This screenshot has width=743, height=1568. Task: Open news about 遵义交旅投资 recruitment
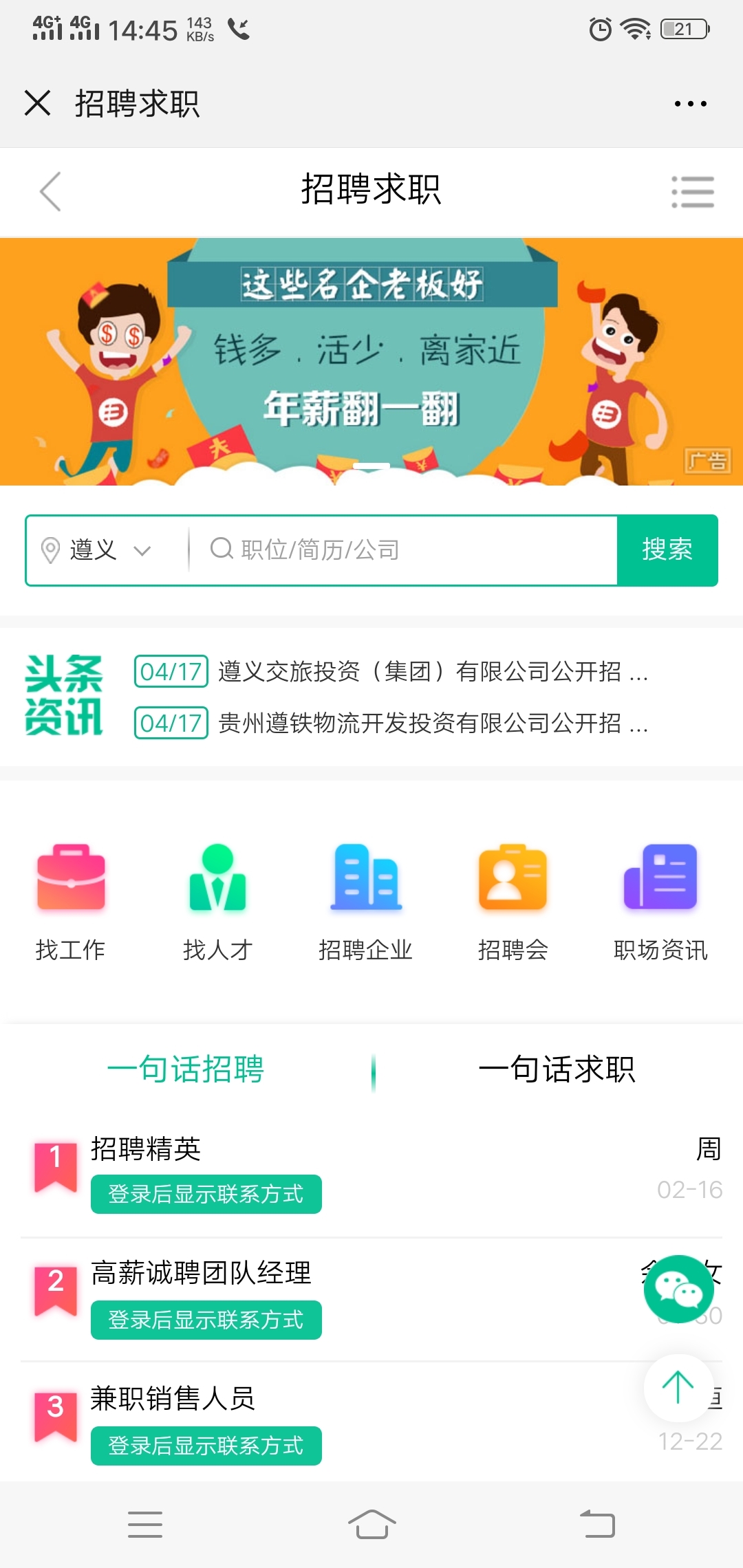click(x=432, y=671)
